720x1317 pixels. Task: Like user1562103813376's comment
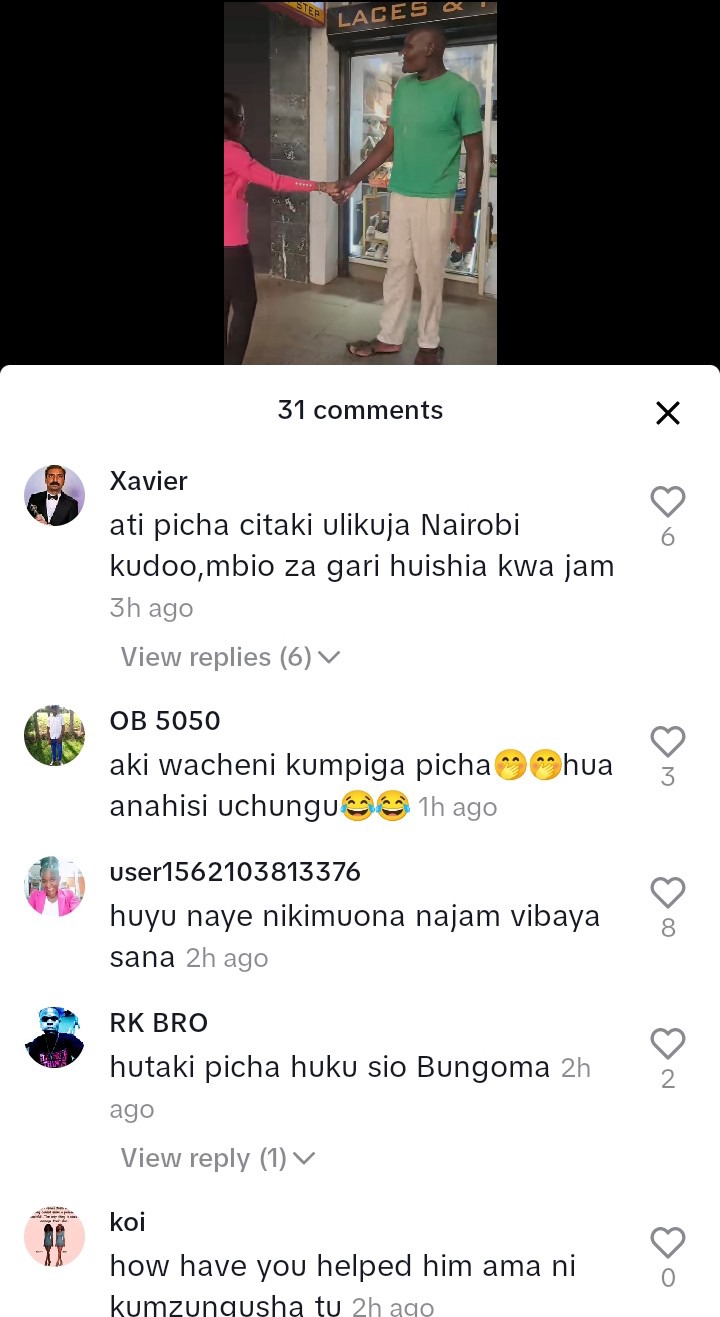[x=667, y=893]
